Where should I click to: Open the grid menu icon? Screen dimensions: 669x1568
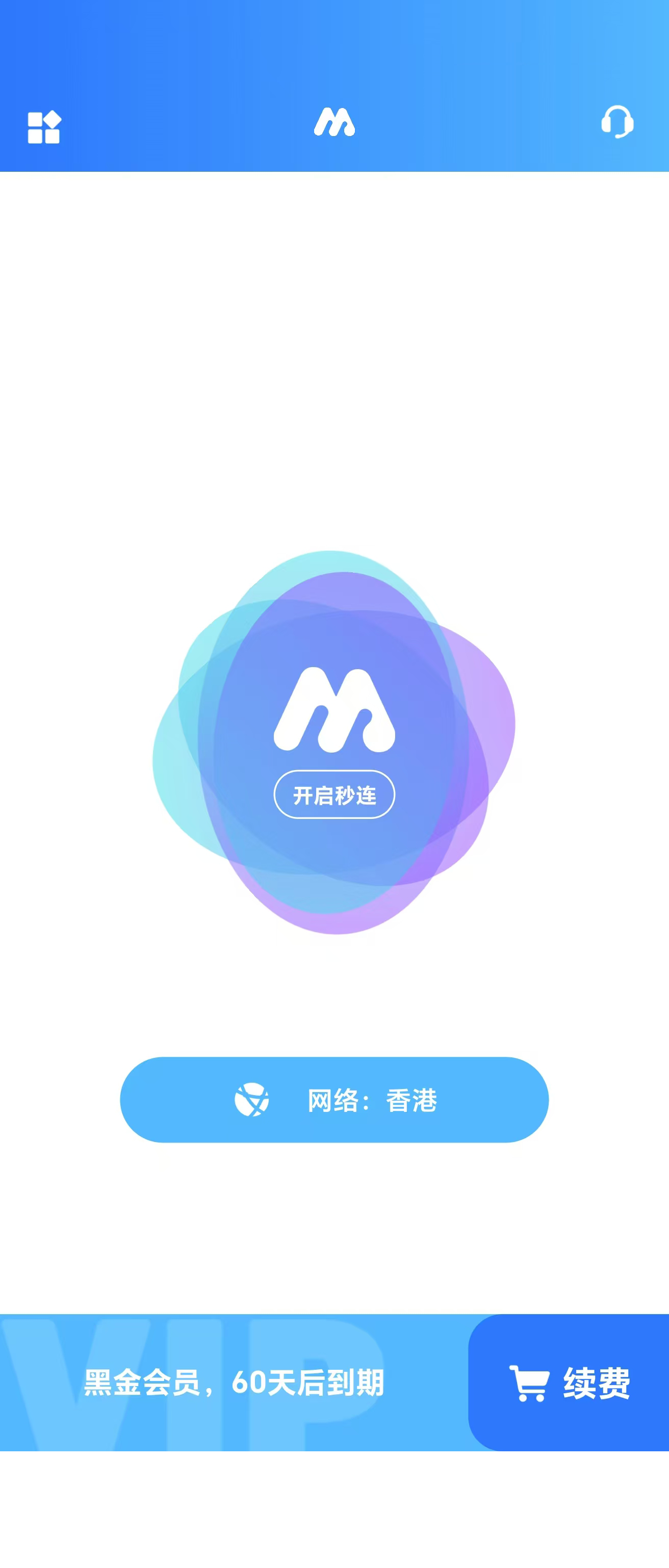44,127
